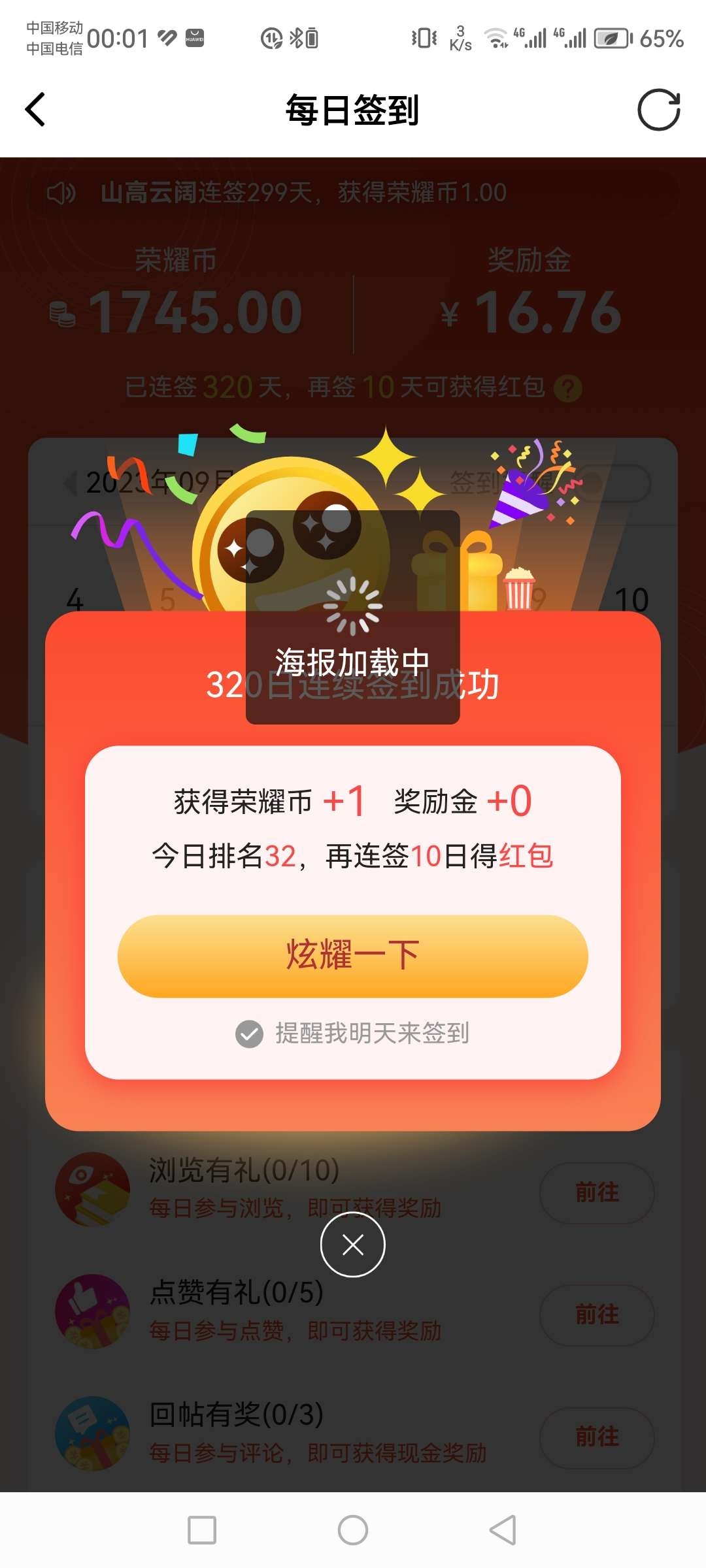Viewport: 706px width, 1568px height.
Task: Close the sign-in success popup
Action: 353,1244
